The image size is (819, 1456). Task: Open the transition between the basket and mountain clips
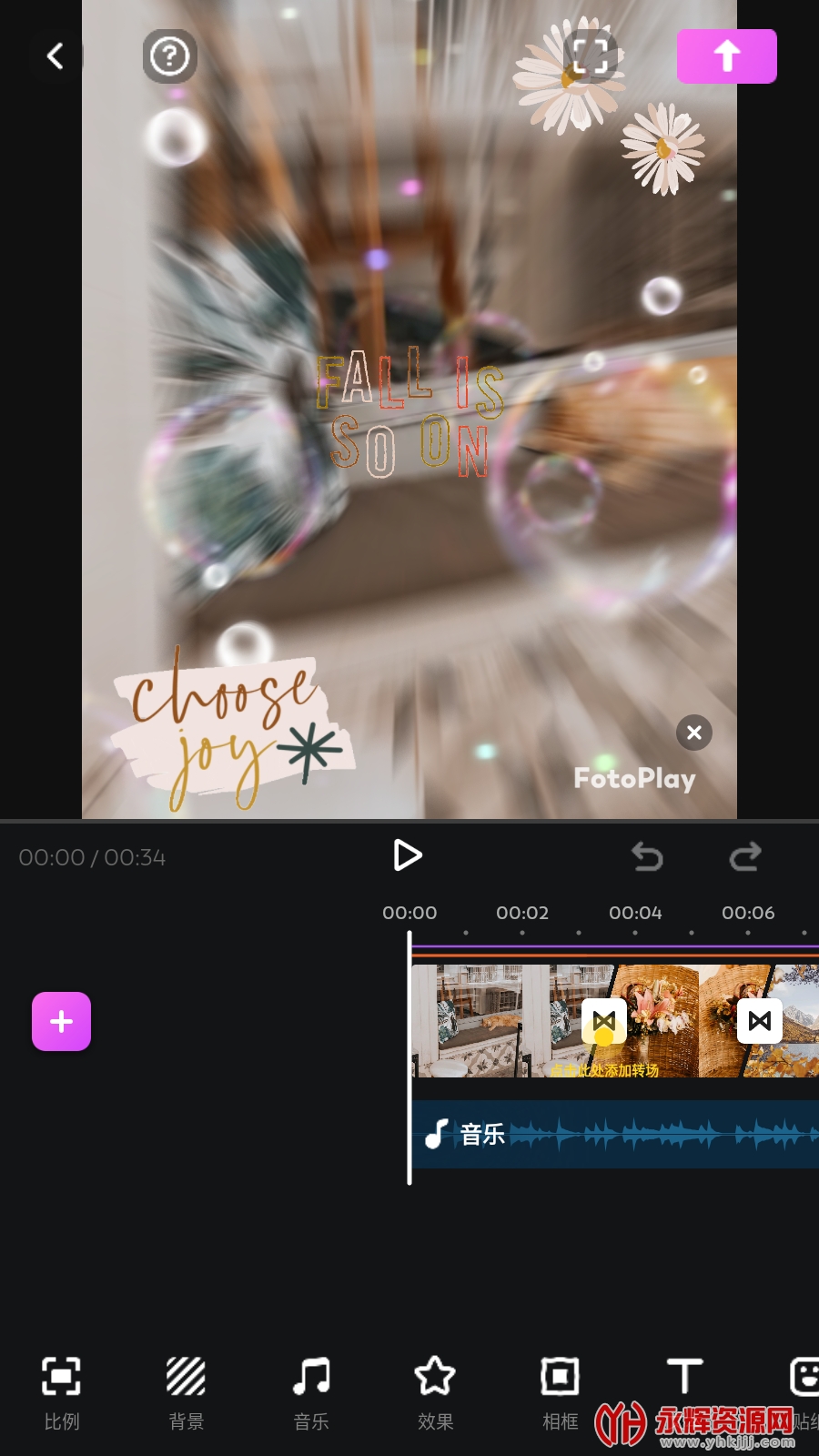(x=759, y=1021)
